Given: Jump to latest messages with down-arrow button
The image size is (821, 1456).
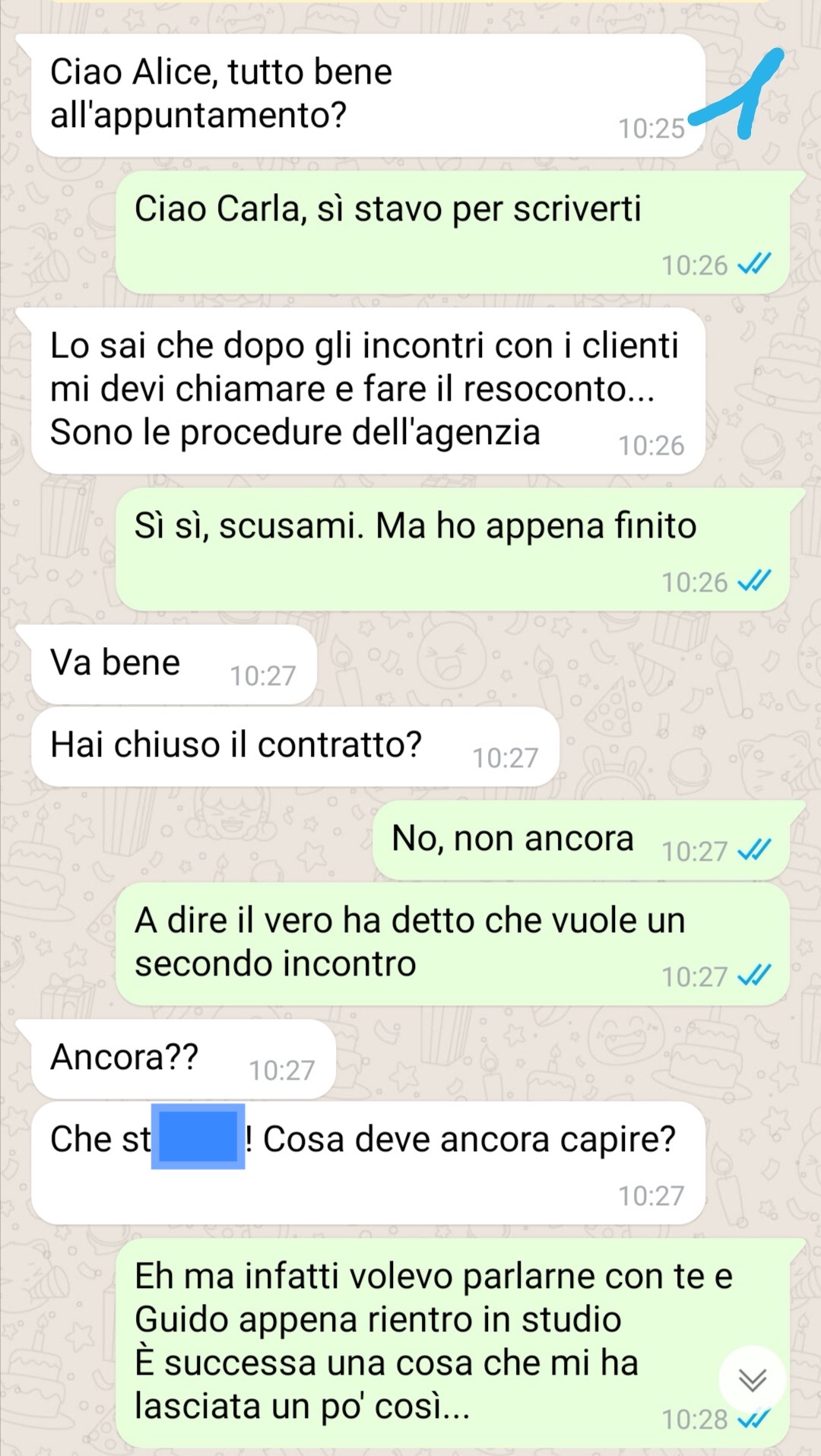Looking at the screenshot, I should point(752,1379).
